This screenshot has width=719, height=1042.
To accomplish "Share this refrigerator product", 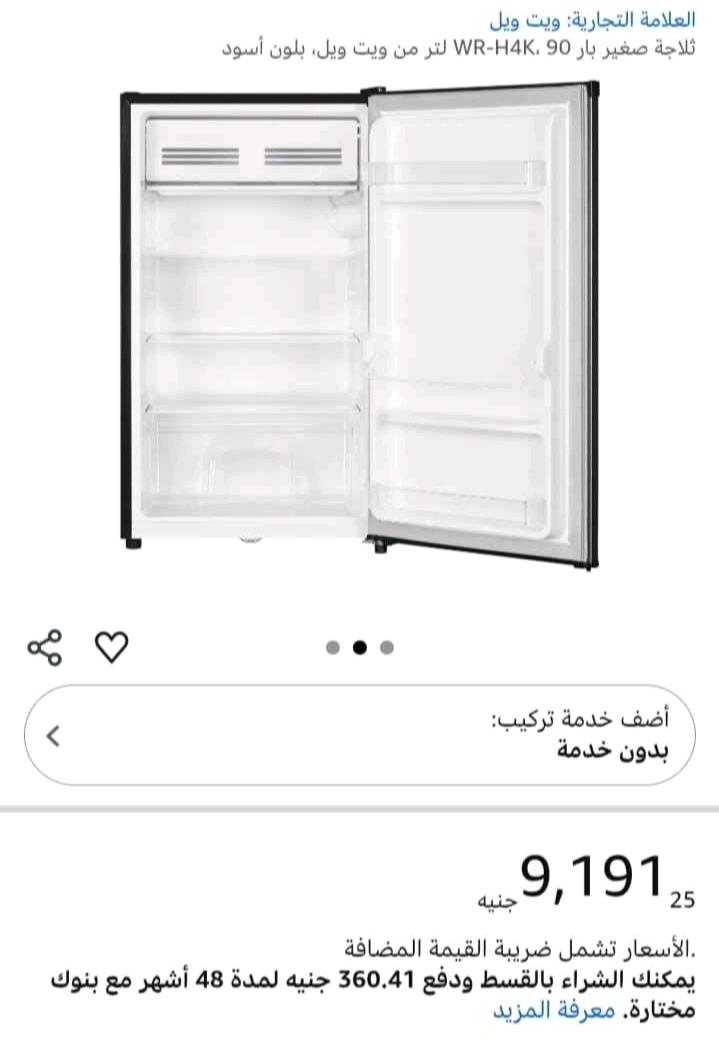I will [x=45, y=648].
